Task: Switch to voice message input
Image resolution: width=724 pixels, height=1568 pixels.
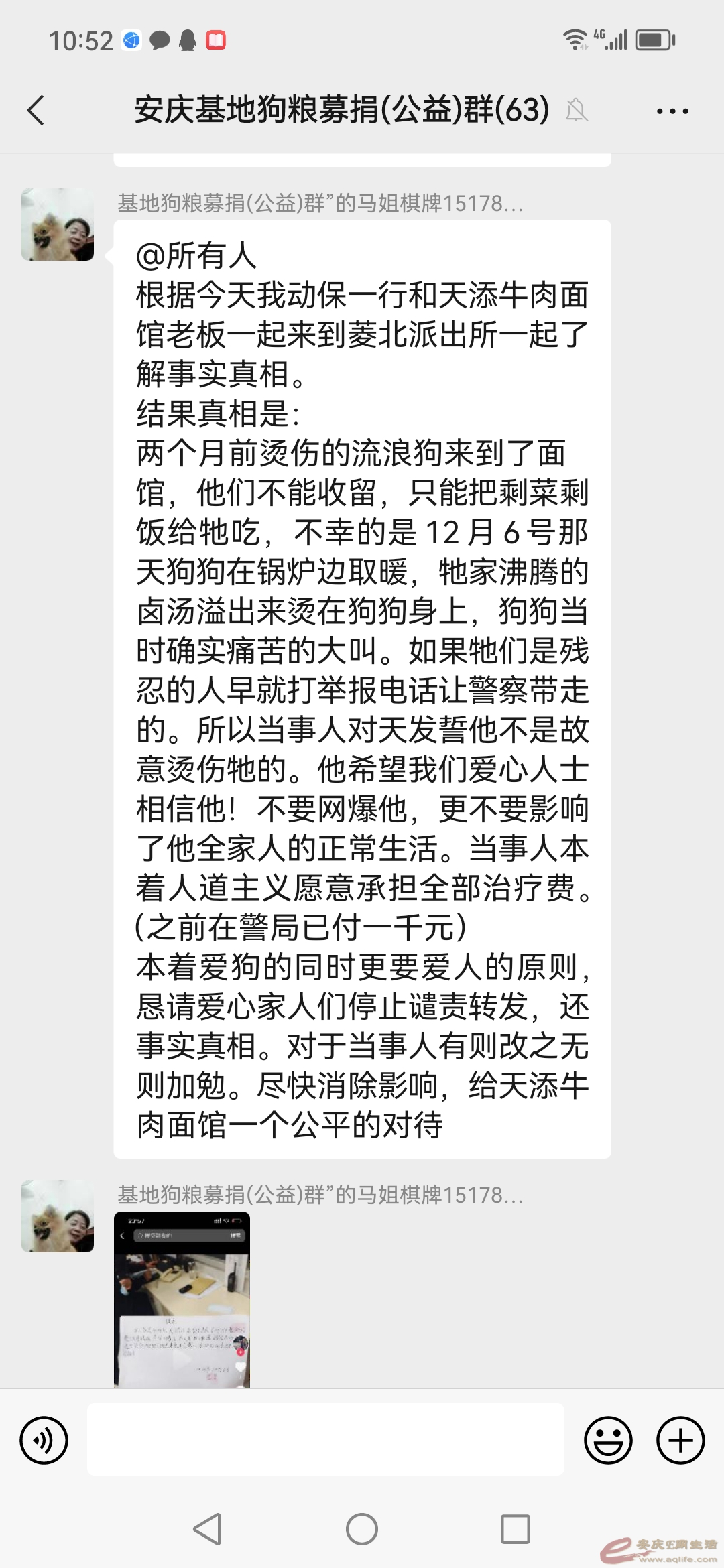Action: click(x=44, y=1440)
